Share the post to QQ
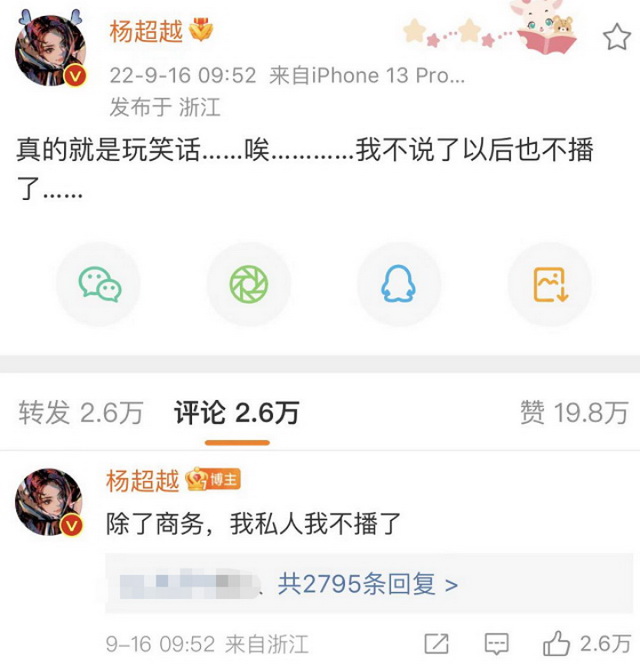640x664 pixels. pyautogui.click(x=398, y=285)
